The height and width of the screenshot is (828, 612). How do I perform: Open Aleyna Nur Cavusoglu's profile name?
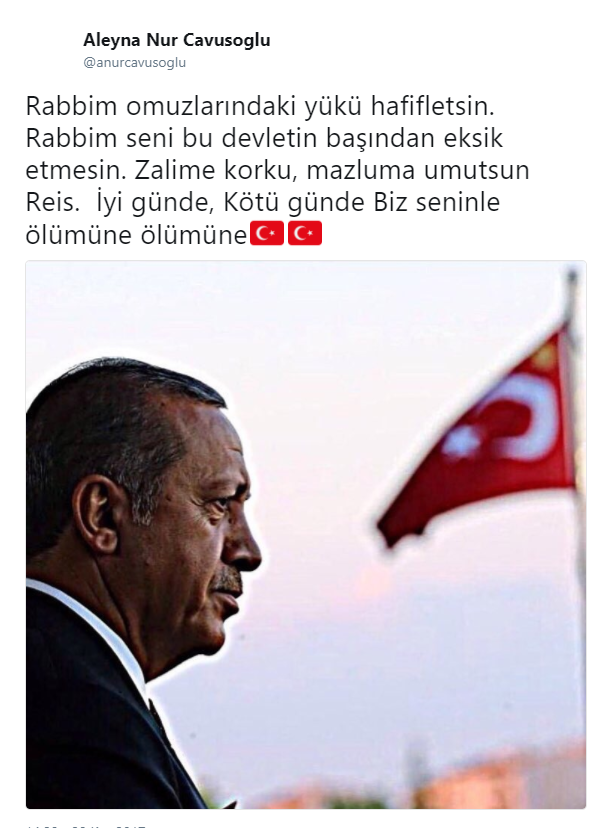tap(176, 41)
